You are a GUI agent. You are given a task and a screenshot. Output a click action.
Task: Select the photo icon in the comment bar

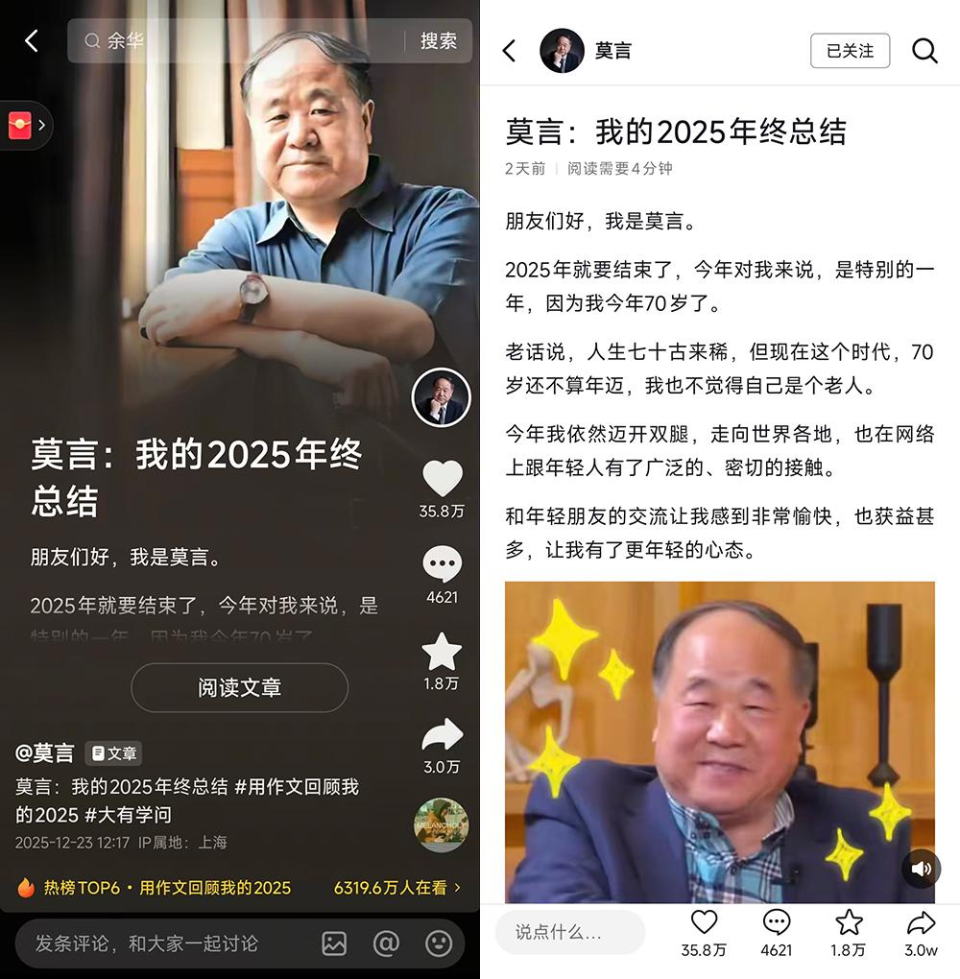[x=334, y=943]
